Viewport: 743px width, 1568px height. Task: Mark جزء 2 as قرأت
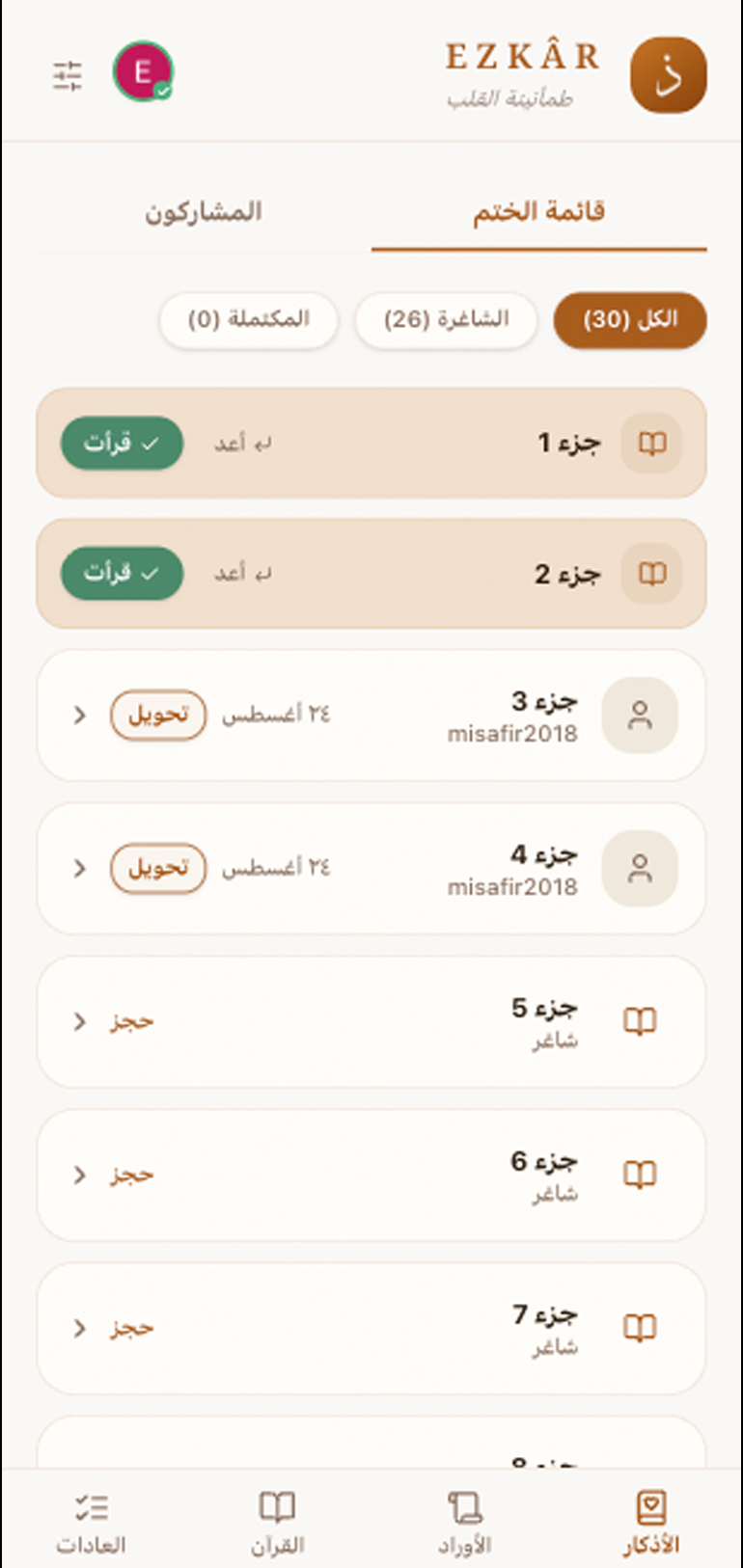[122, 574]
